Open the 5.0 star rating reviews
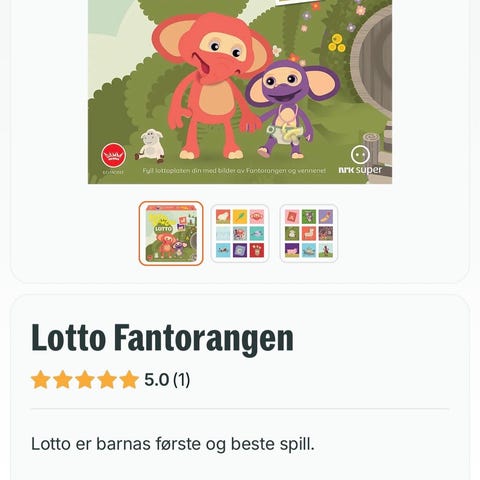 (110, 380)
